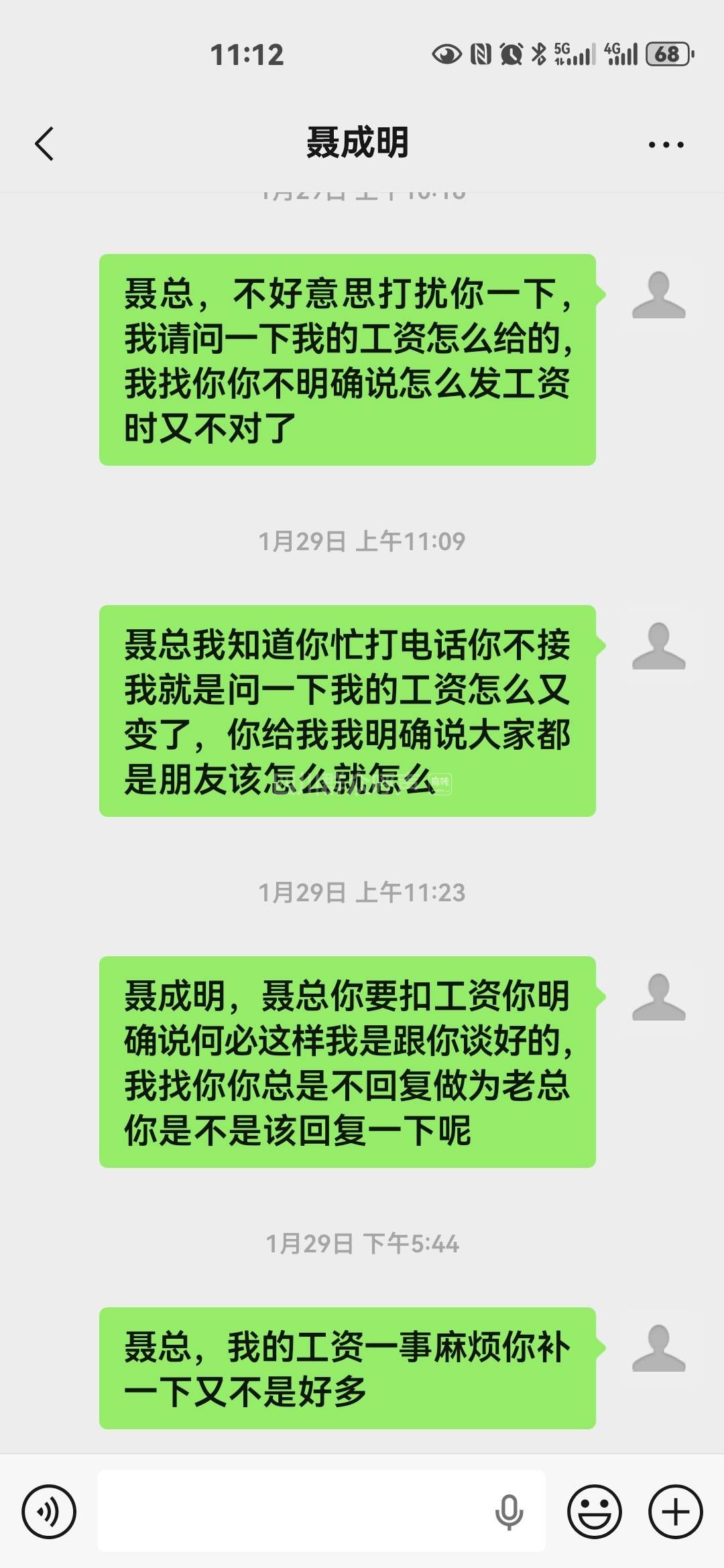Image resolution: width=724 pixels, height=1568 pixels.
Task: Tap the avatar beside the 聂总我知道你忙 message
Action: (659, 646)
